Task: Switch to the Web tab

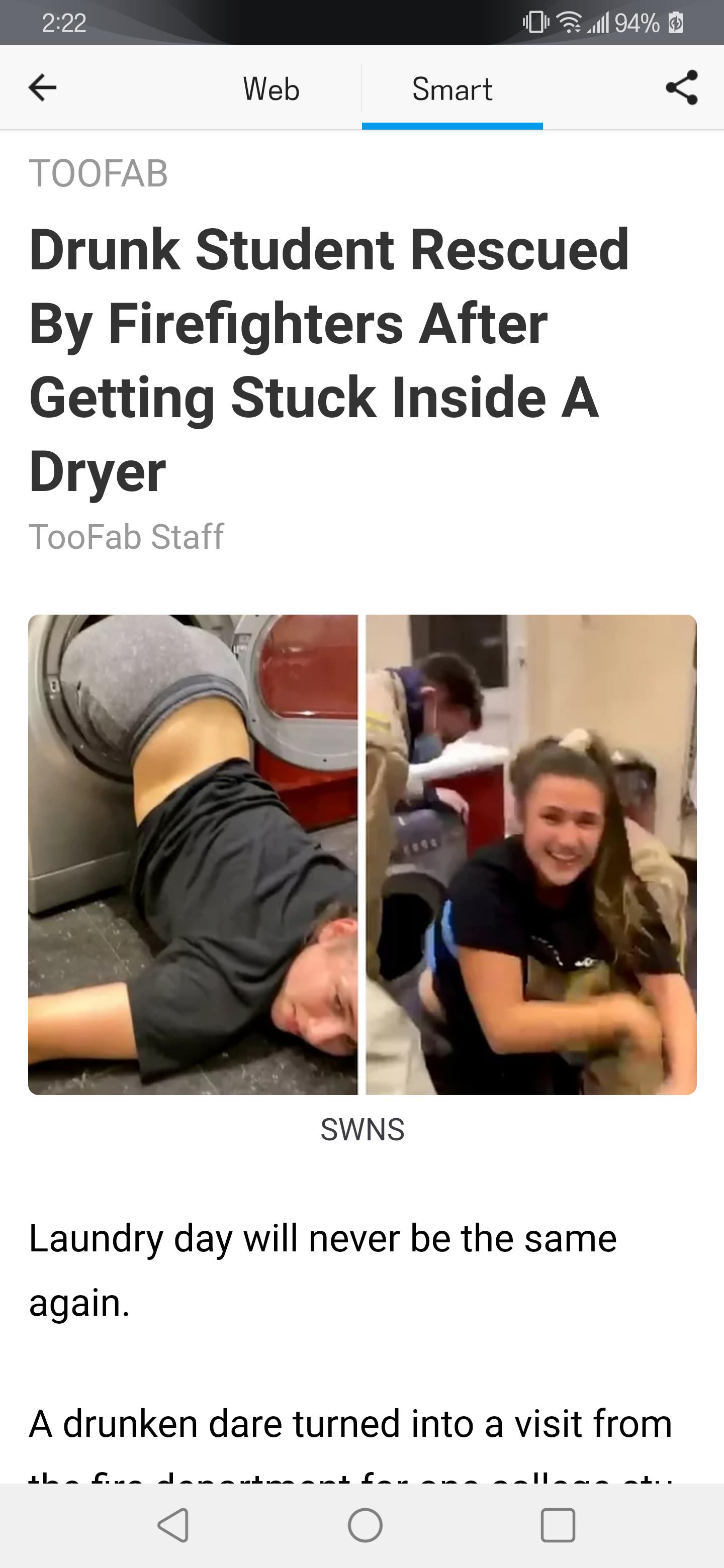Action: point(271,89)
